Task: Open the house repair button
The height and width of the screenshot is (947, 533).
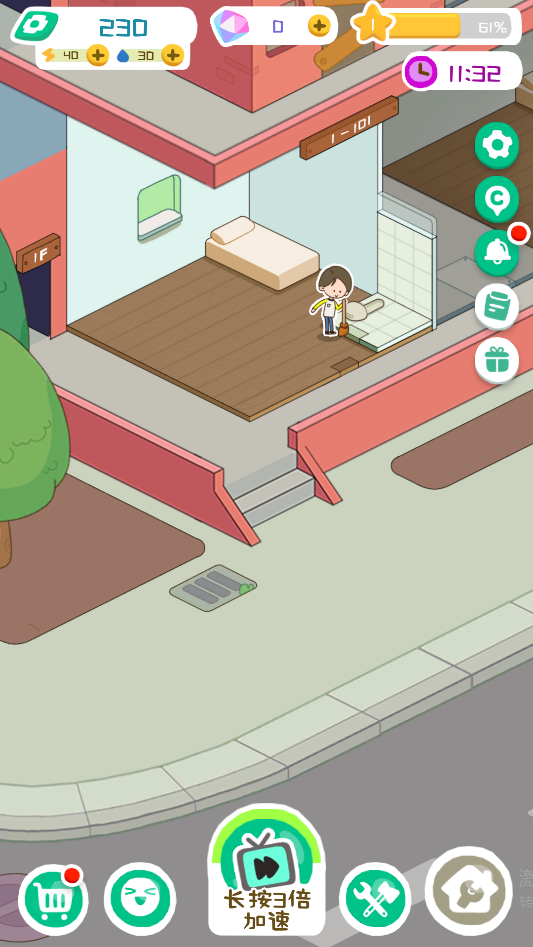Action: click(469, 891)
